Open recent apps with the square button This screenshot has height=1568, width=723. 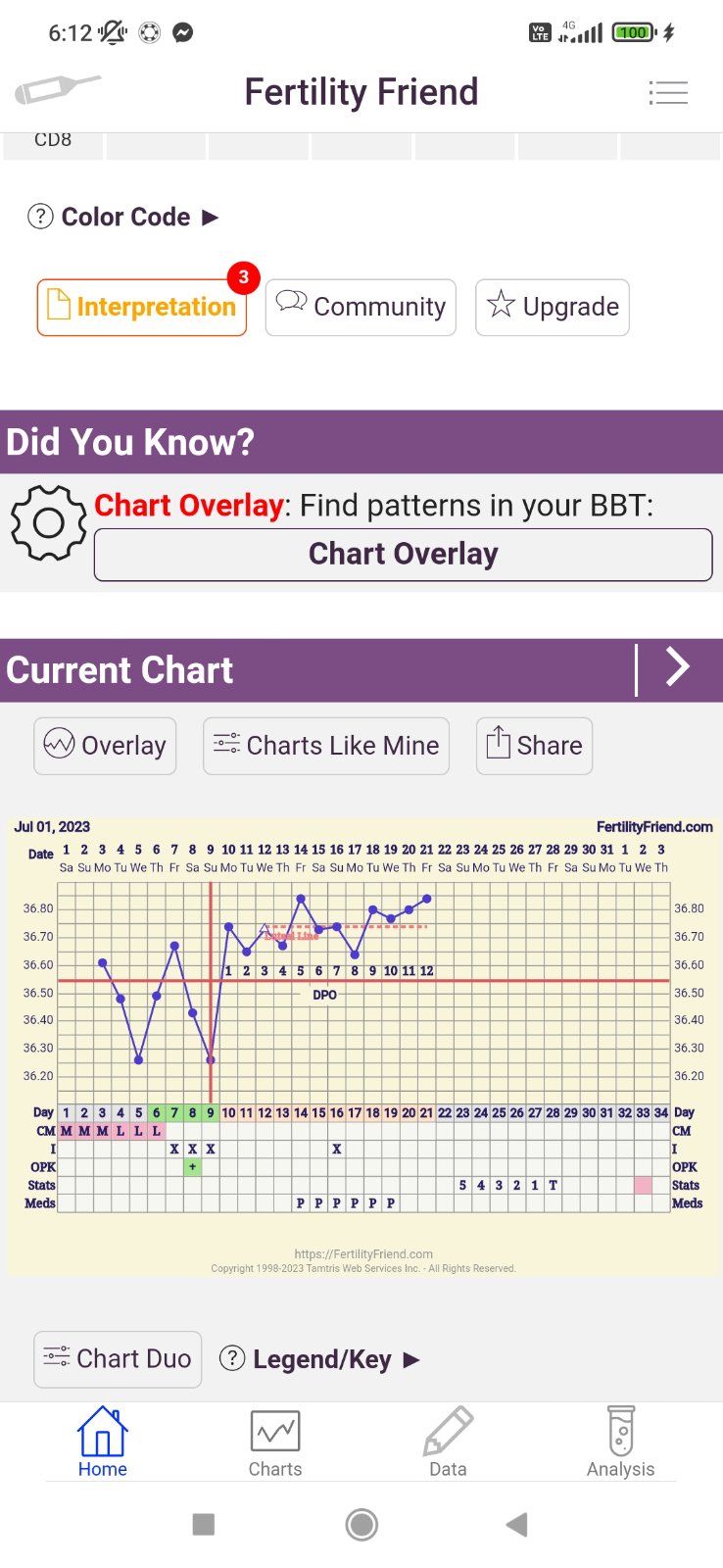coord(204,1524)
